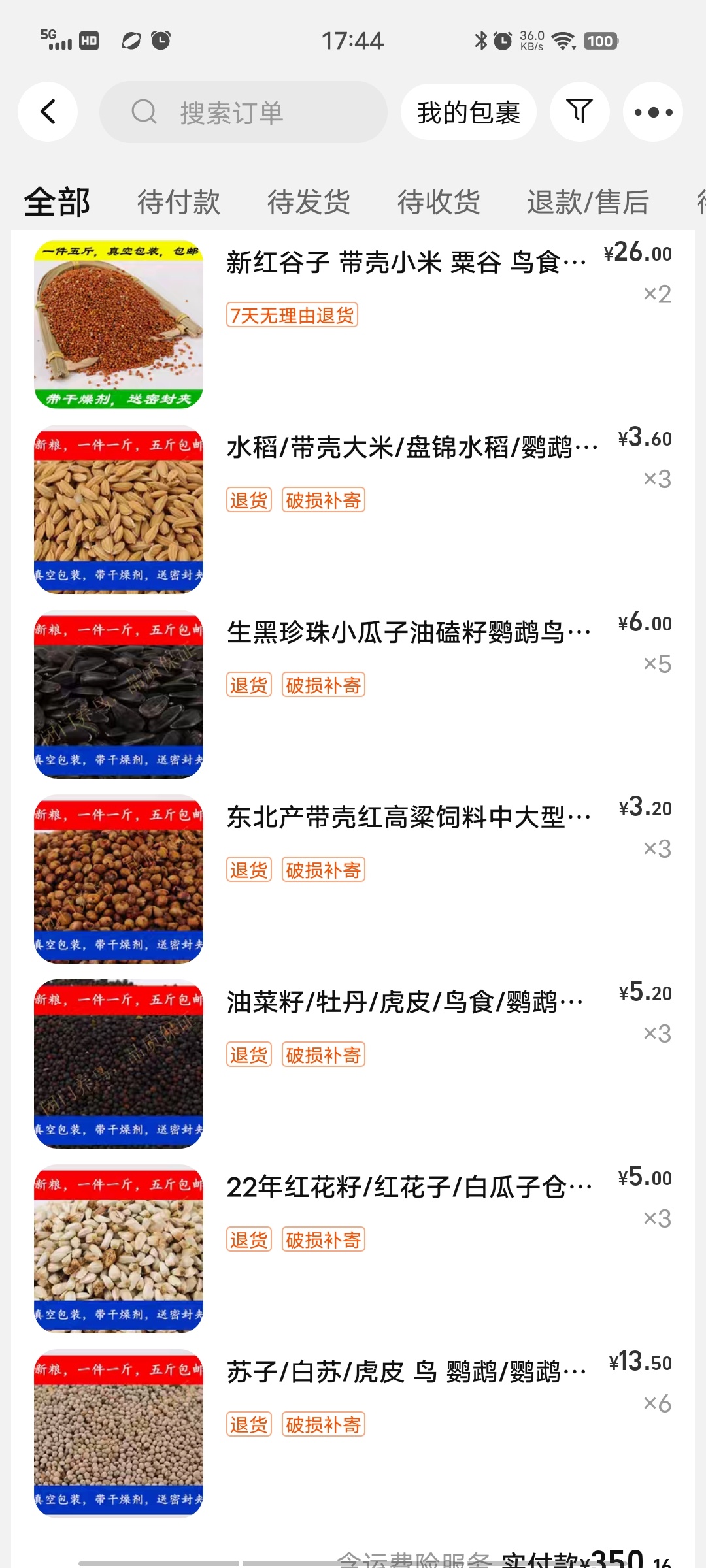This screenshot has height=1568, width=706.
Task: Open the order filter funnel icon
Action: click(x=579, y=112)
